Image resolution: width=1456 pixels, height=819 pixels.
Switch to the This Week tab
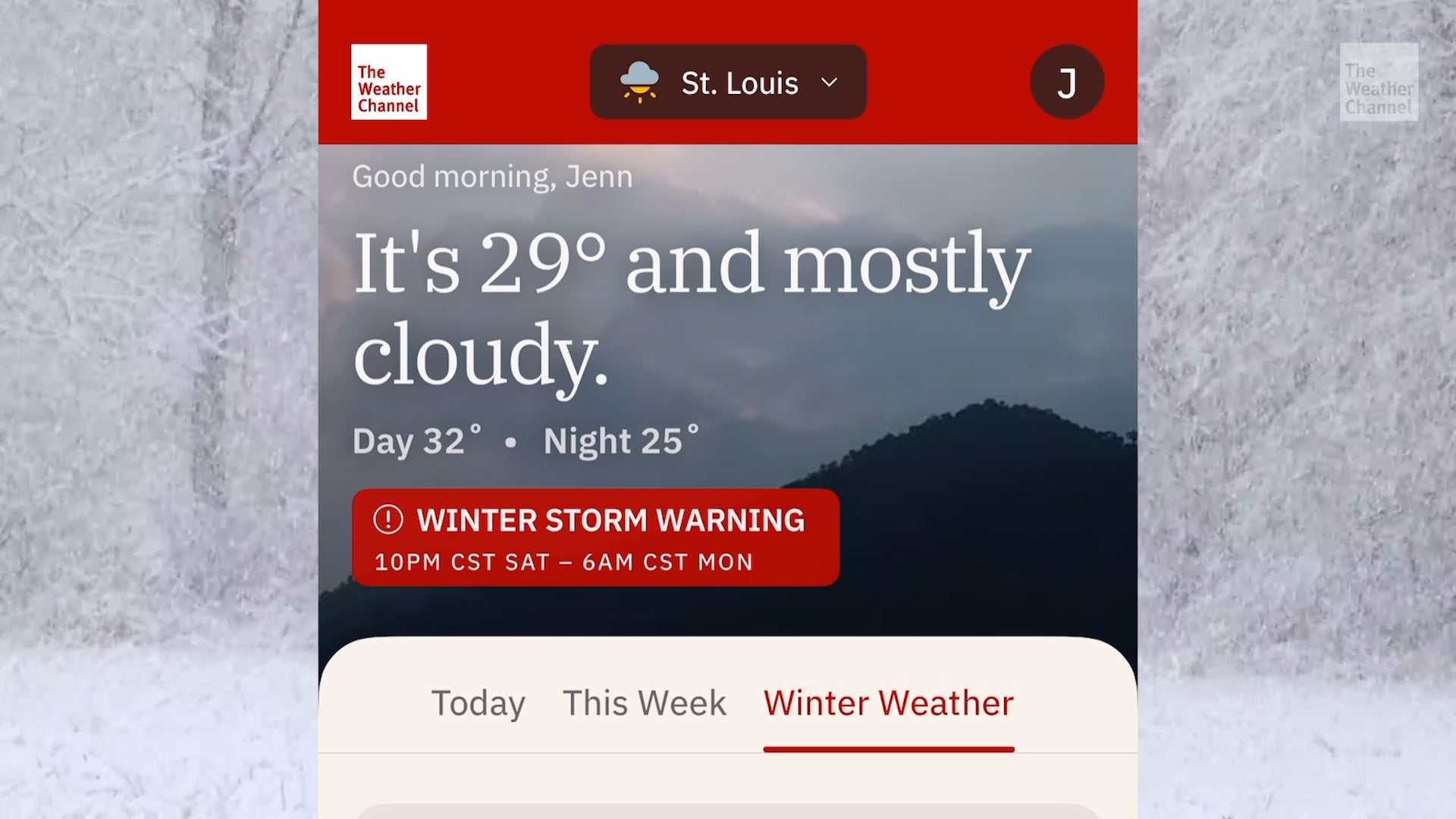[644, 703]
